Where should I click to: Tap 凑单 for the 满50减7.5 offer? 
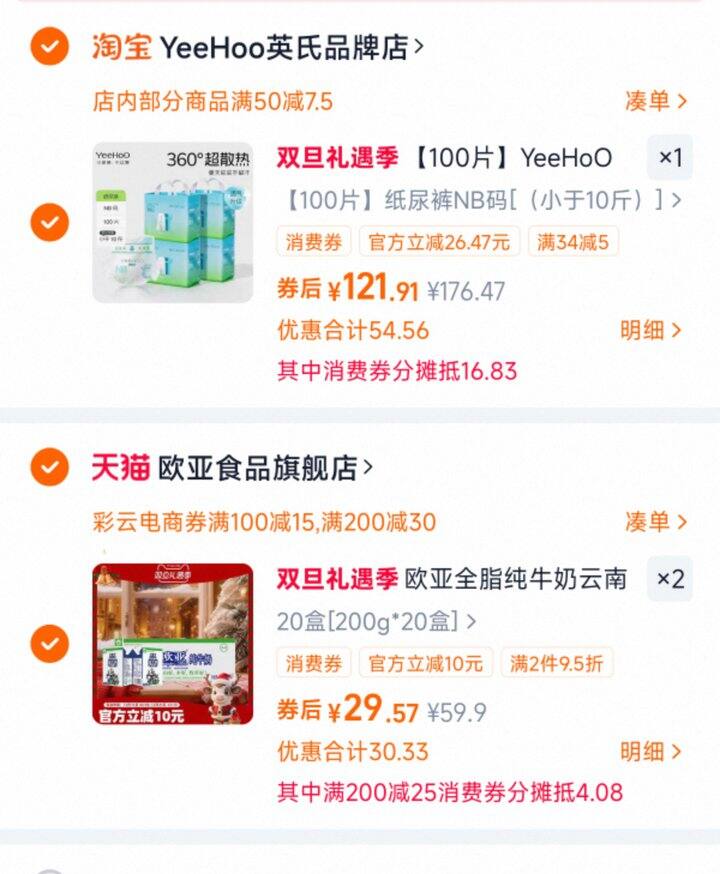point(655,101)
